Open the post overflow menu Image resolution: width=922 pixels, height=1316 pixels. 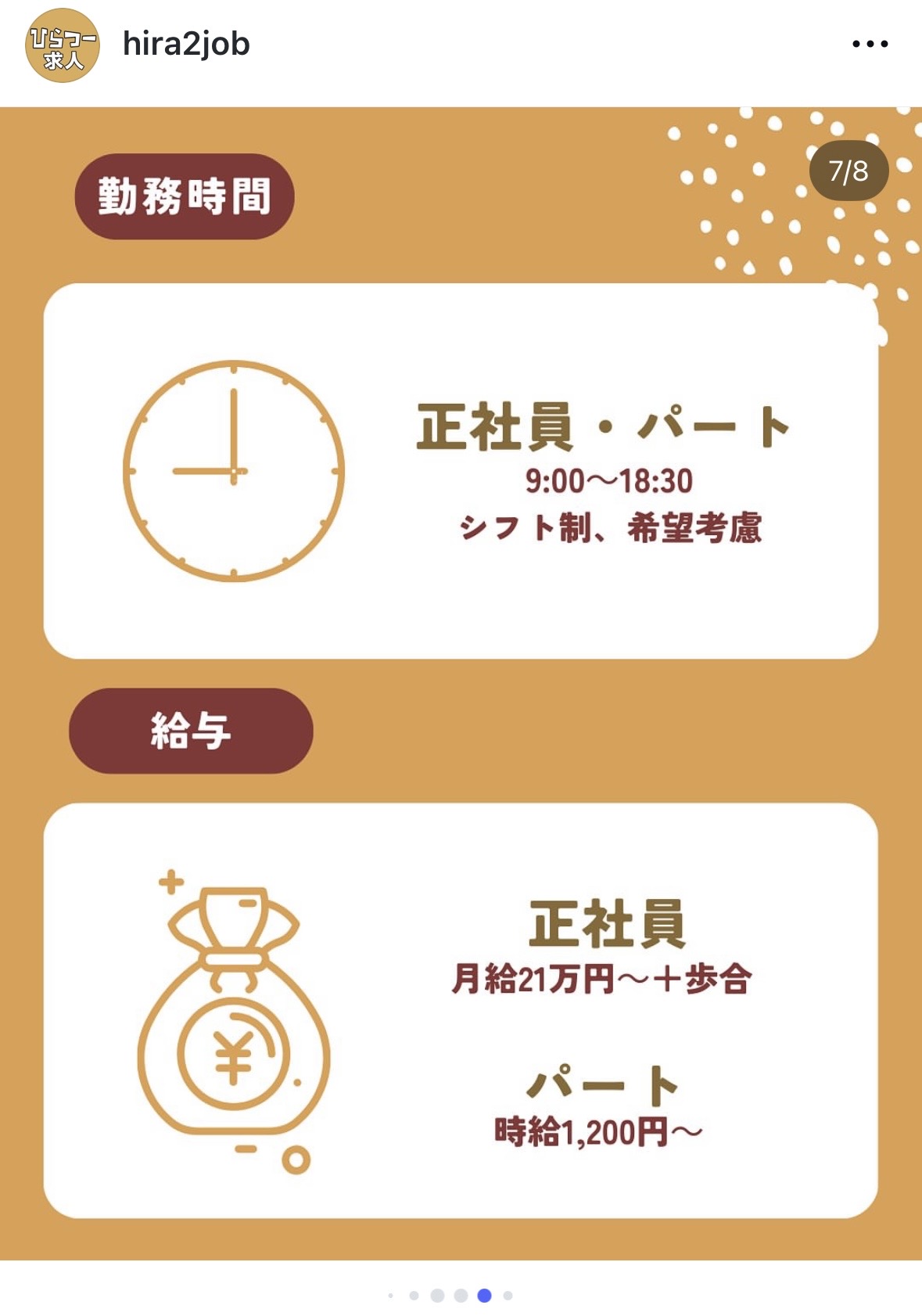click(x=870, y=44)
